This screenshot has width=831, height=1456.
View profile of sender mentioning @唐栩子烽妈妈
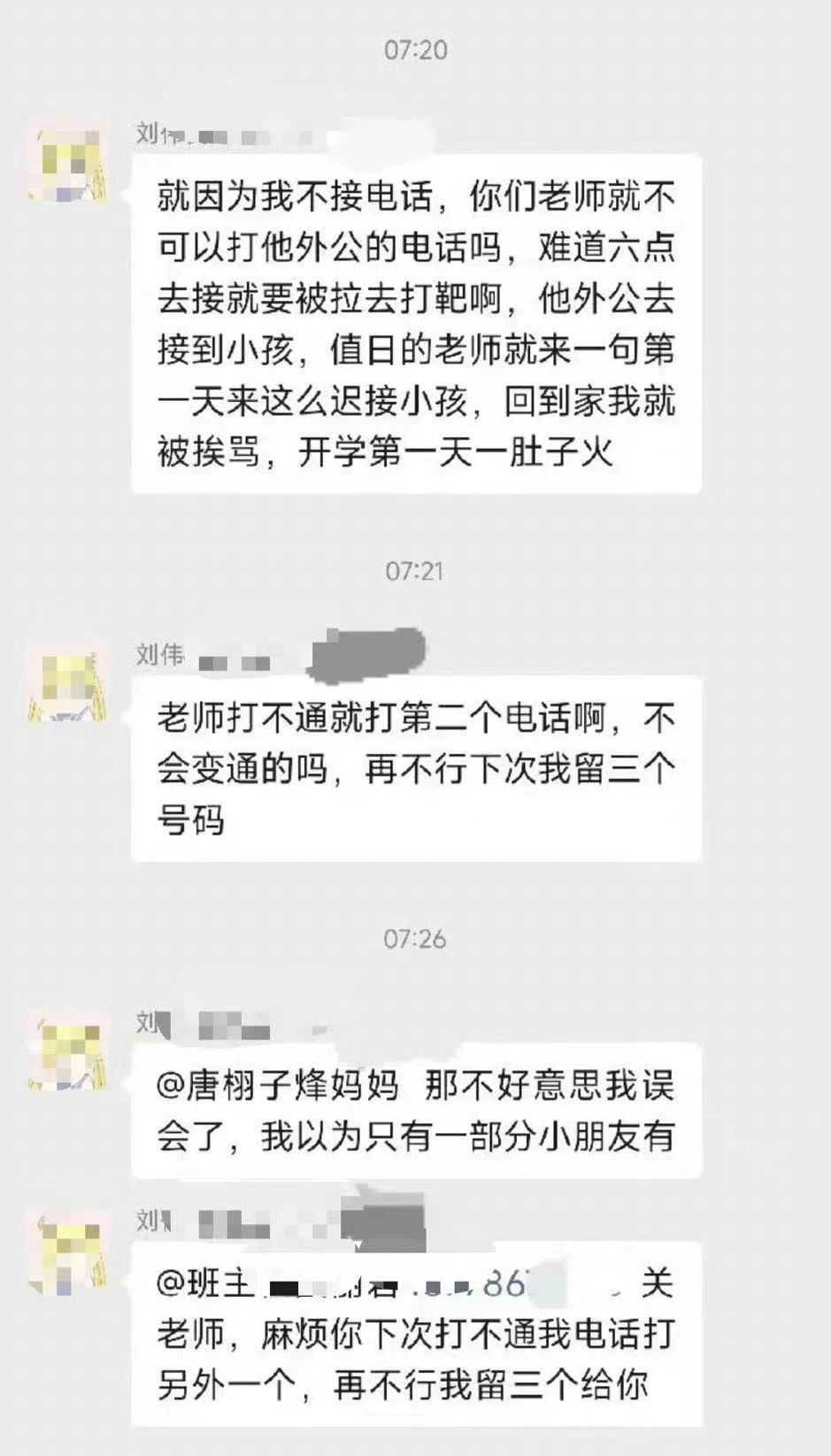[x=68, y=1051]
